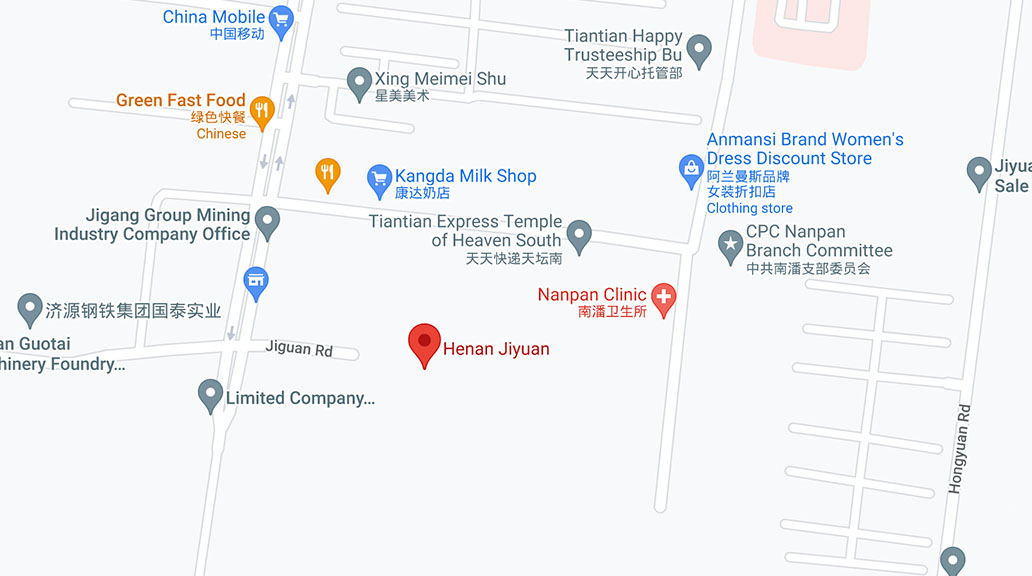Select the blue storefront pin

pyautogui.click(x=256, y=281)
